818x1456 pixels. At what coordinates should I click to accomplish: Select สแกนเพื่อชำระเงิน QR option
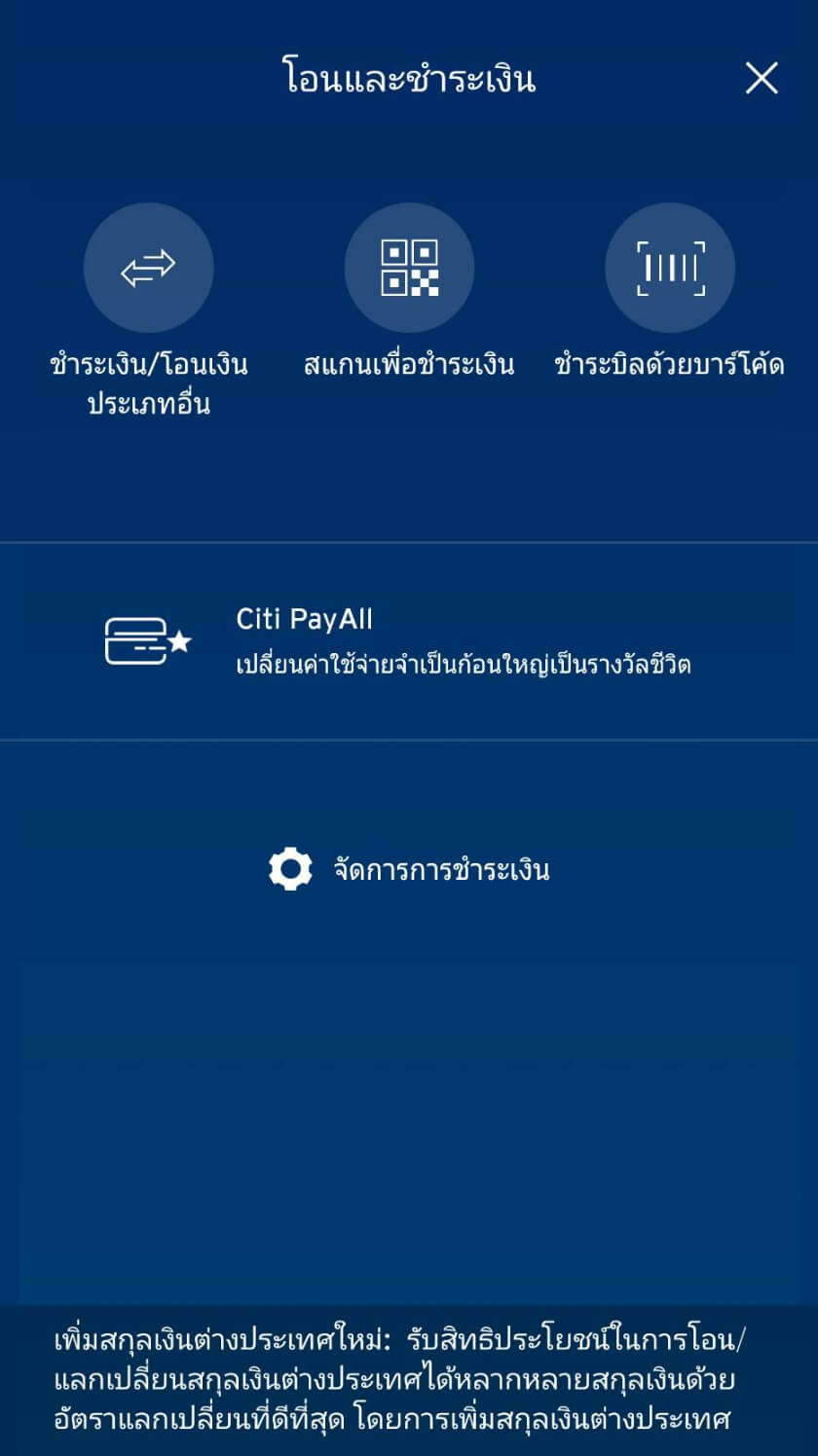[x=409, y=268]
